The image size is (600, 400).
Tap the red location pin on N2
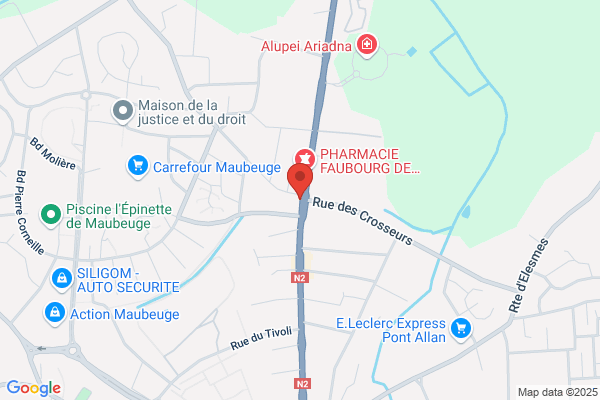pos(300,181)
